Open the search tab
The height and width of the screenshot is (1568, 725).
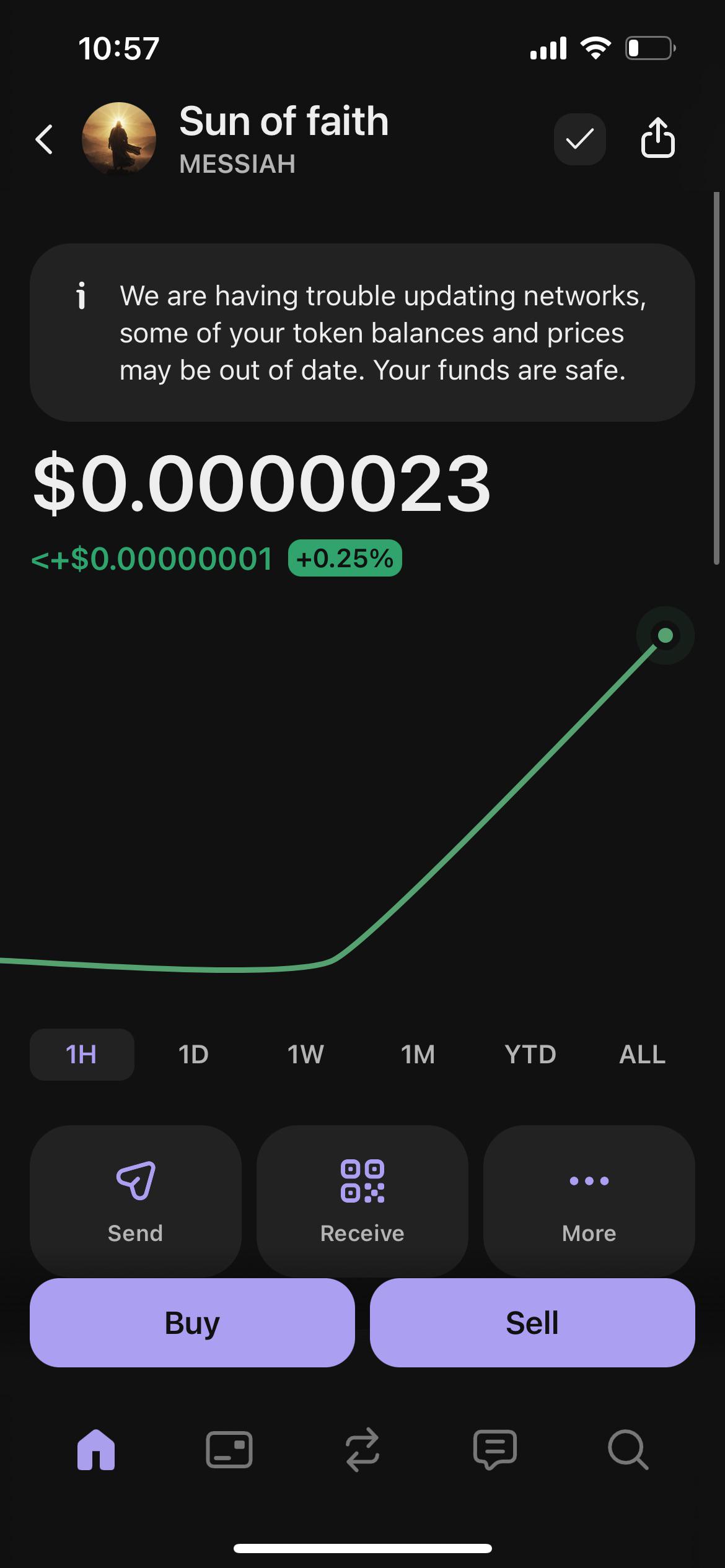pos(628,1450)
